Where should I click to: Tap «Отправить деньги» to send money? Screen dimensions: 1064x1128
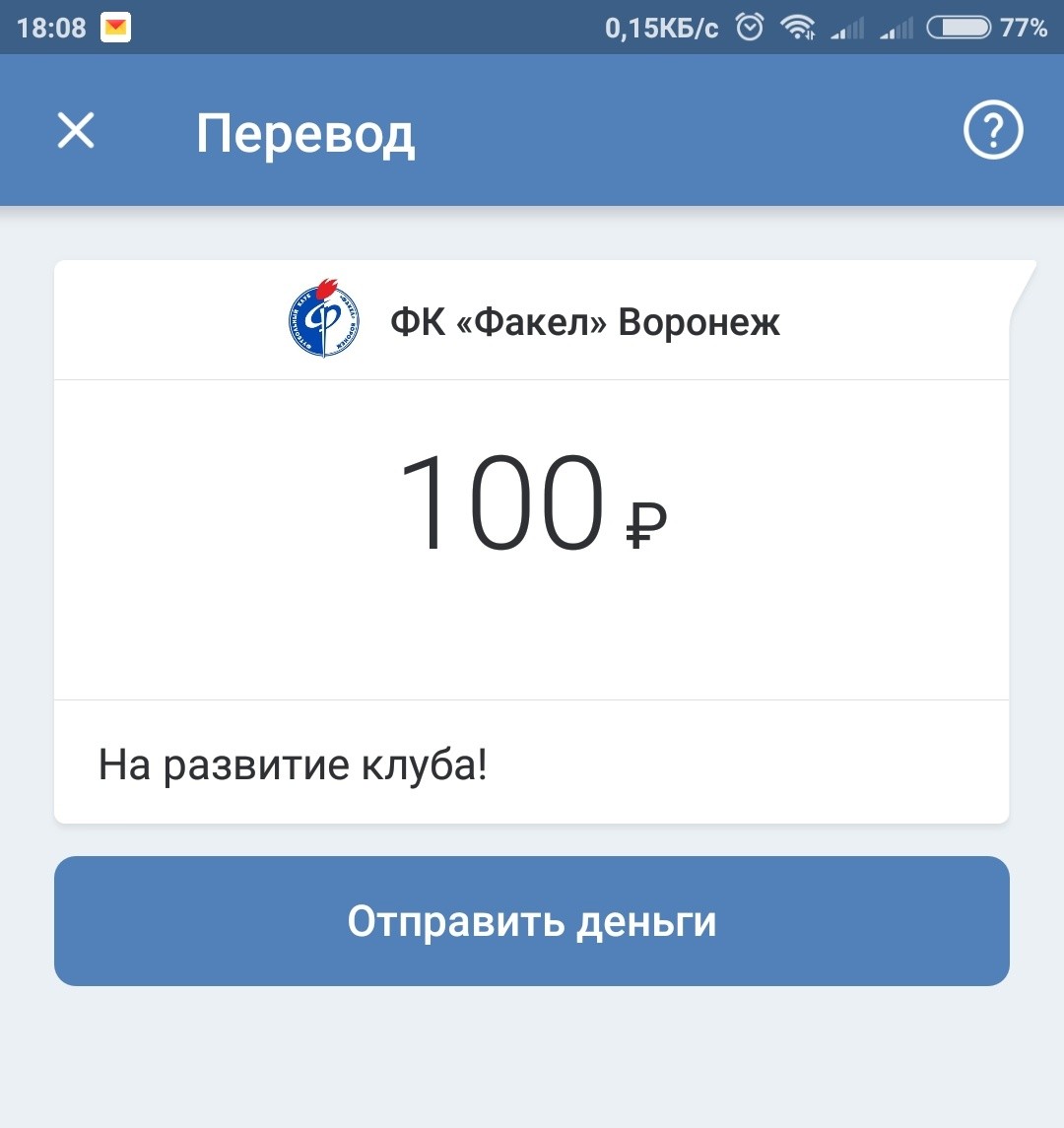pos(532,921)
